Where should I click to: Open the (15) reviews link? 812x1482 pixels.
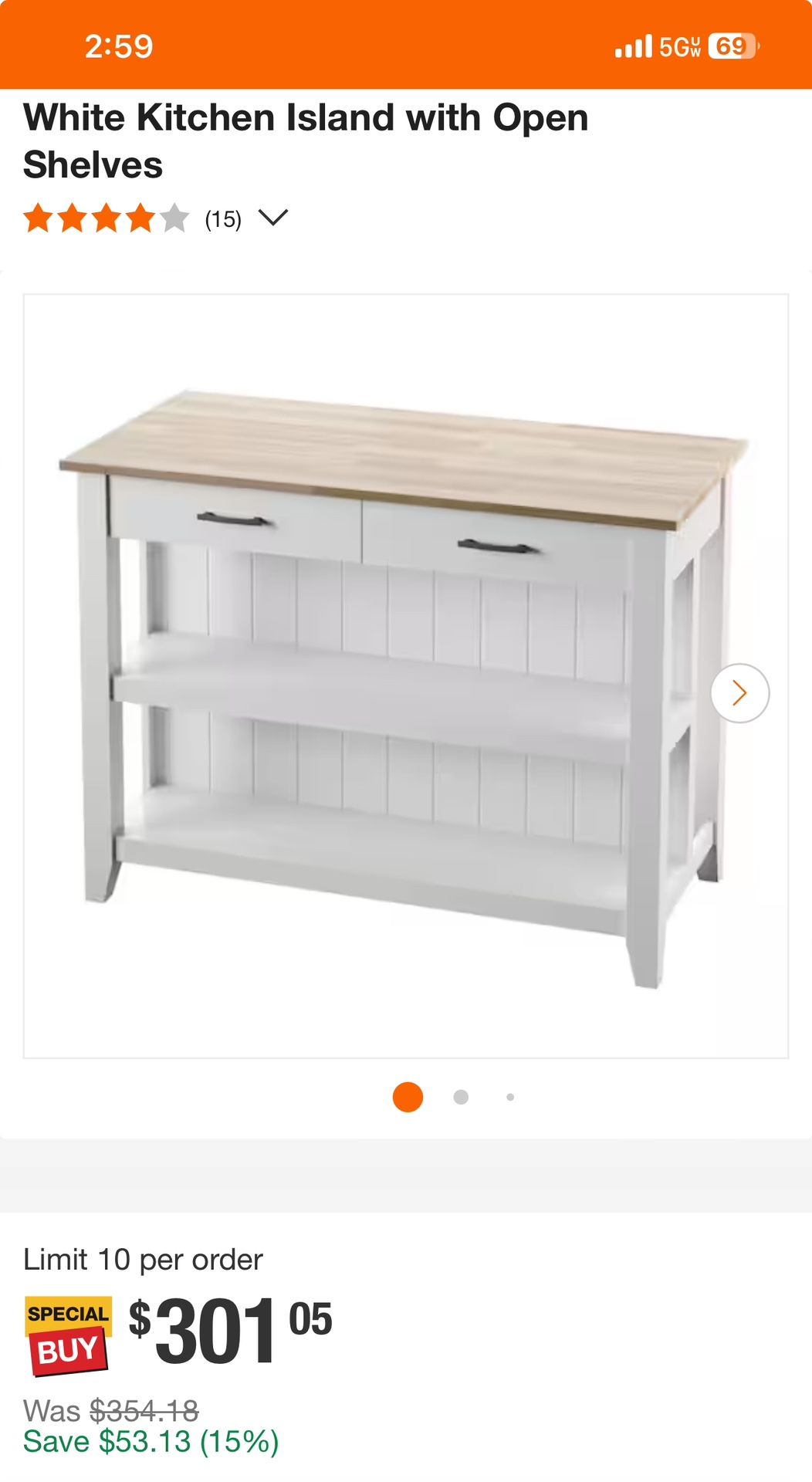click(222, 219)
